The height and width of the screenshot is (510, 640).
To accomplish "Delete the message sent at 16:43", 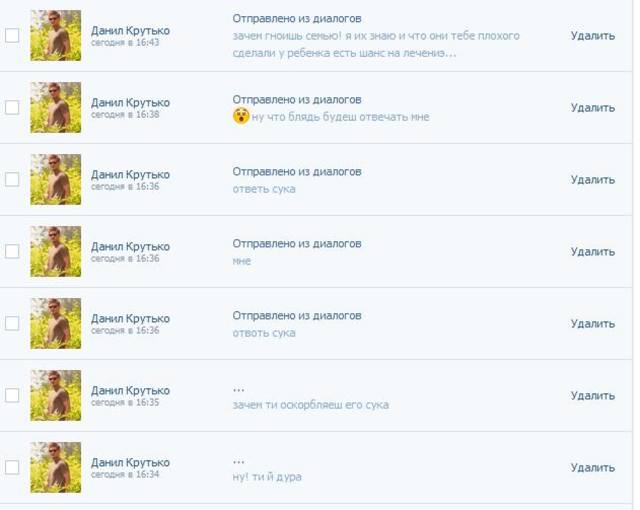I will point(592,36).
